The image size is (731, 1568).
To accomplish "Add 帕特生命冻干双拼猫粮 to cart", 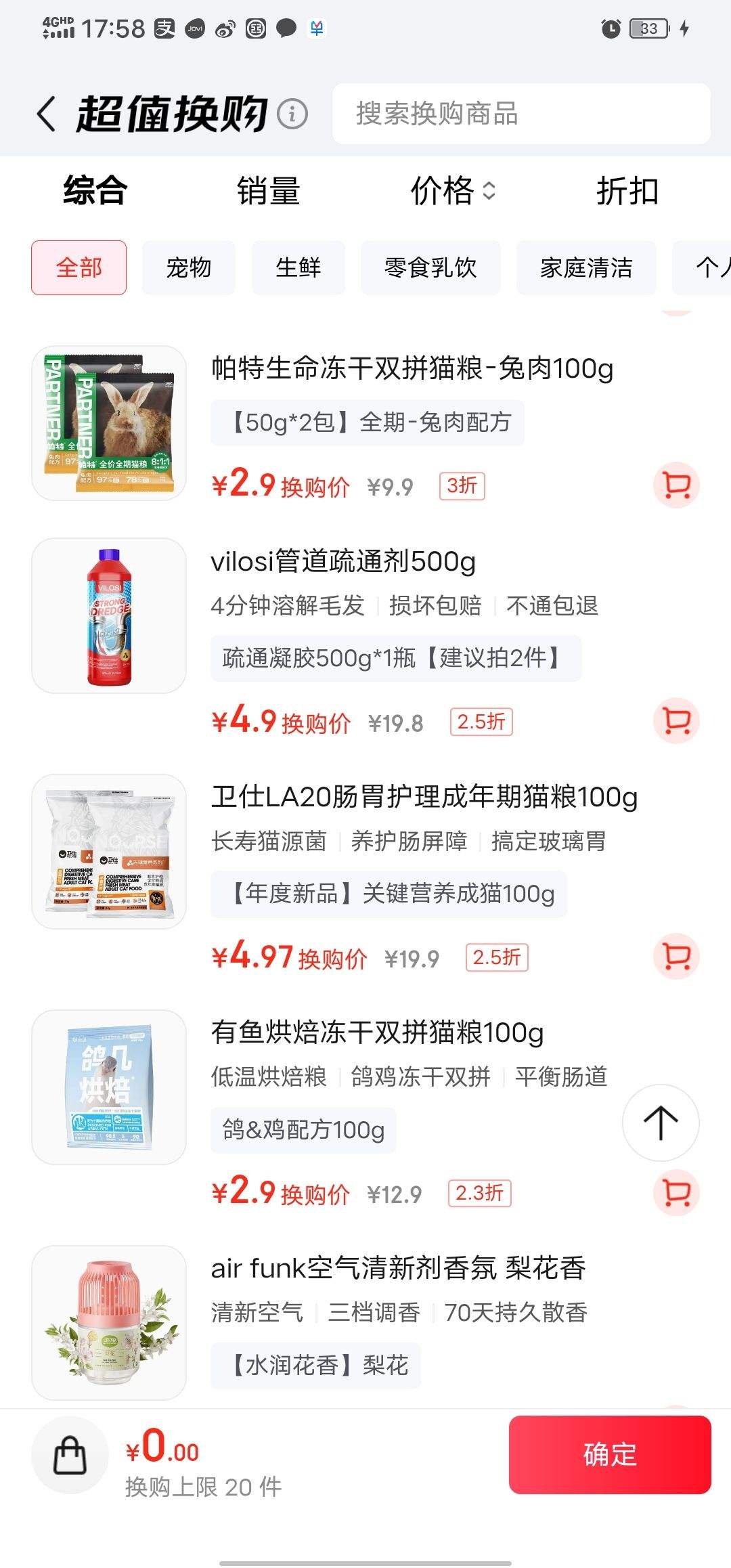I will [676, 485].
